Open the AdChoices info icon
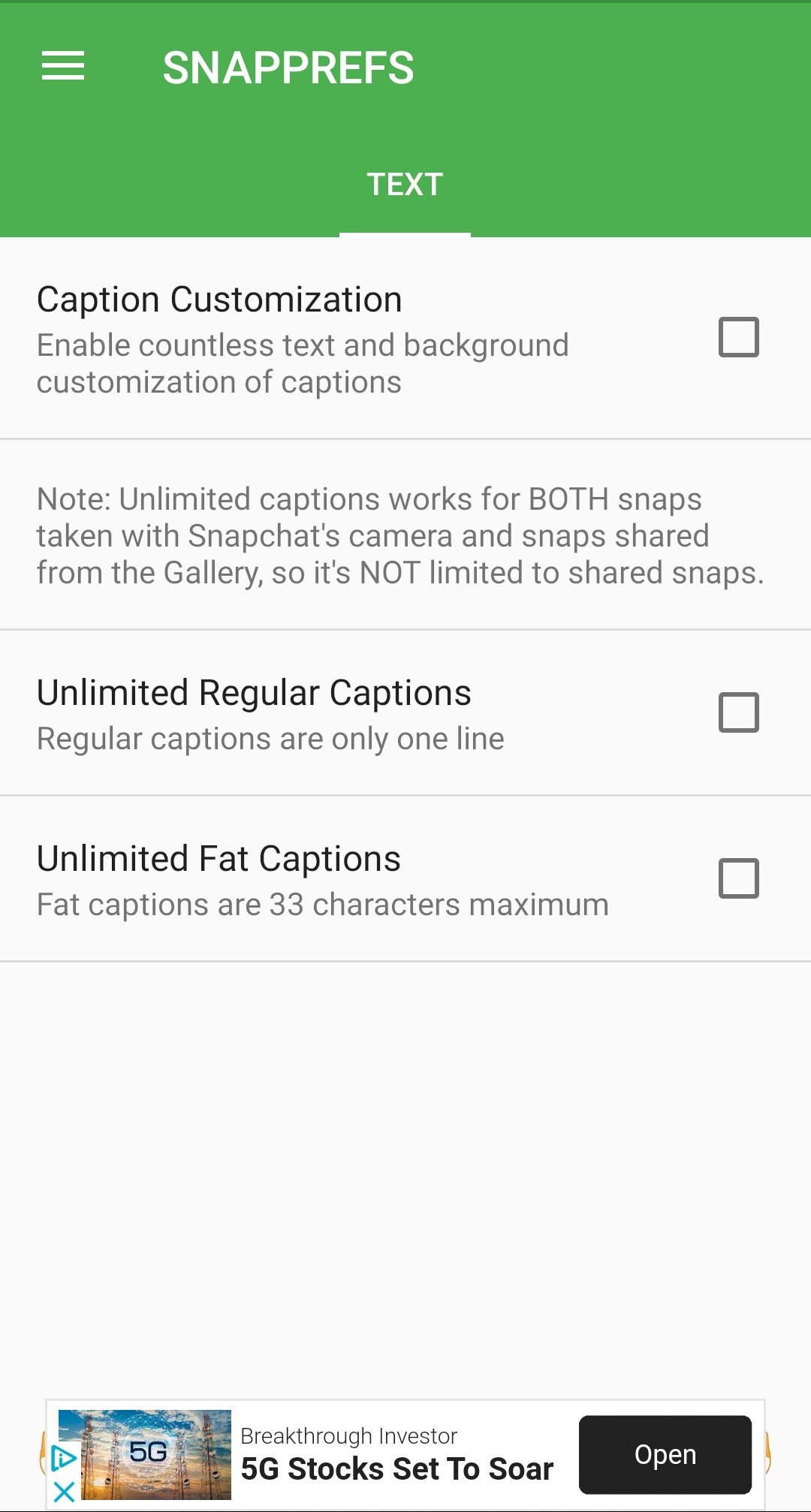 [x=64, y=1458]
